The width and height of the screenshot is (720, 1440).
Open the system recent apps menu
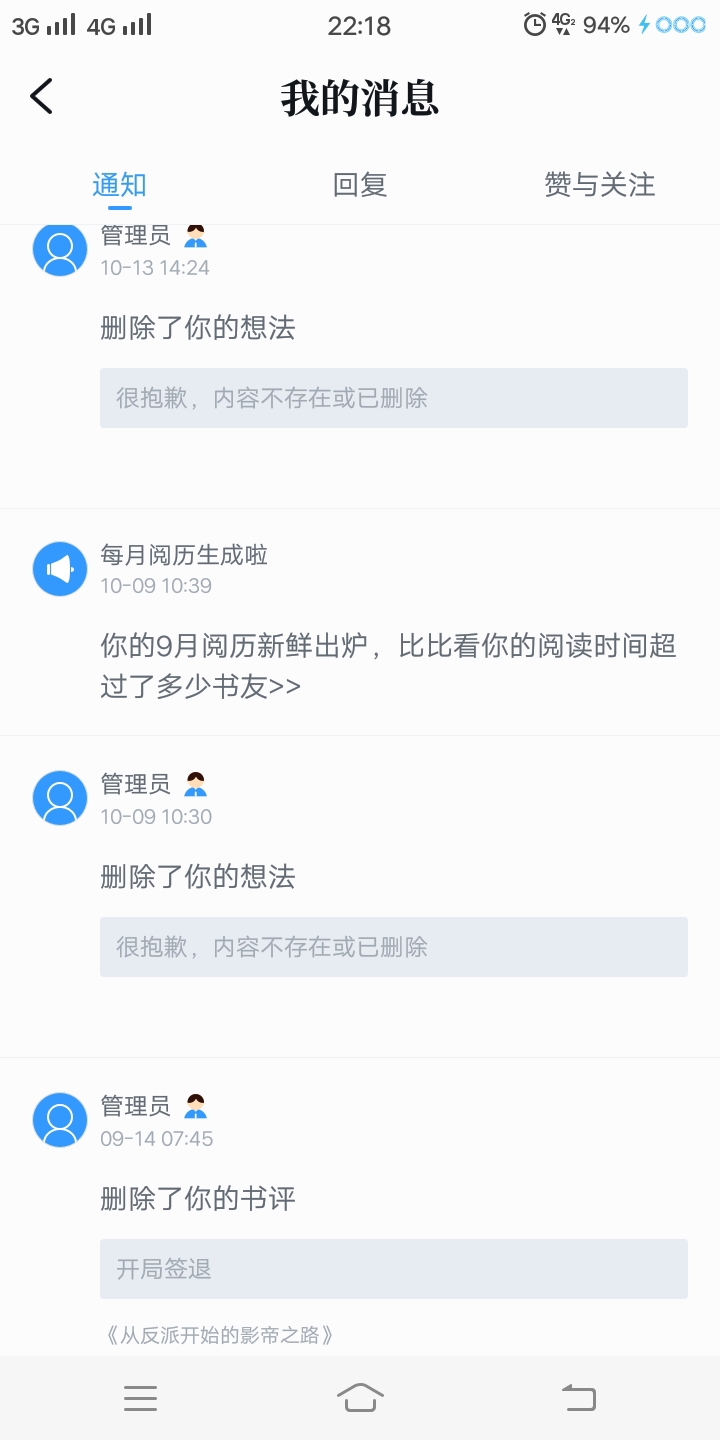[140, 1397]
